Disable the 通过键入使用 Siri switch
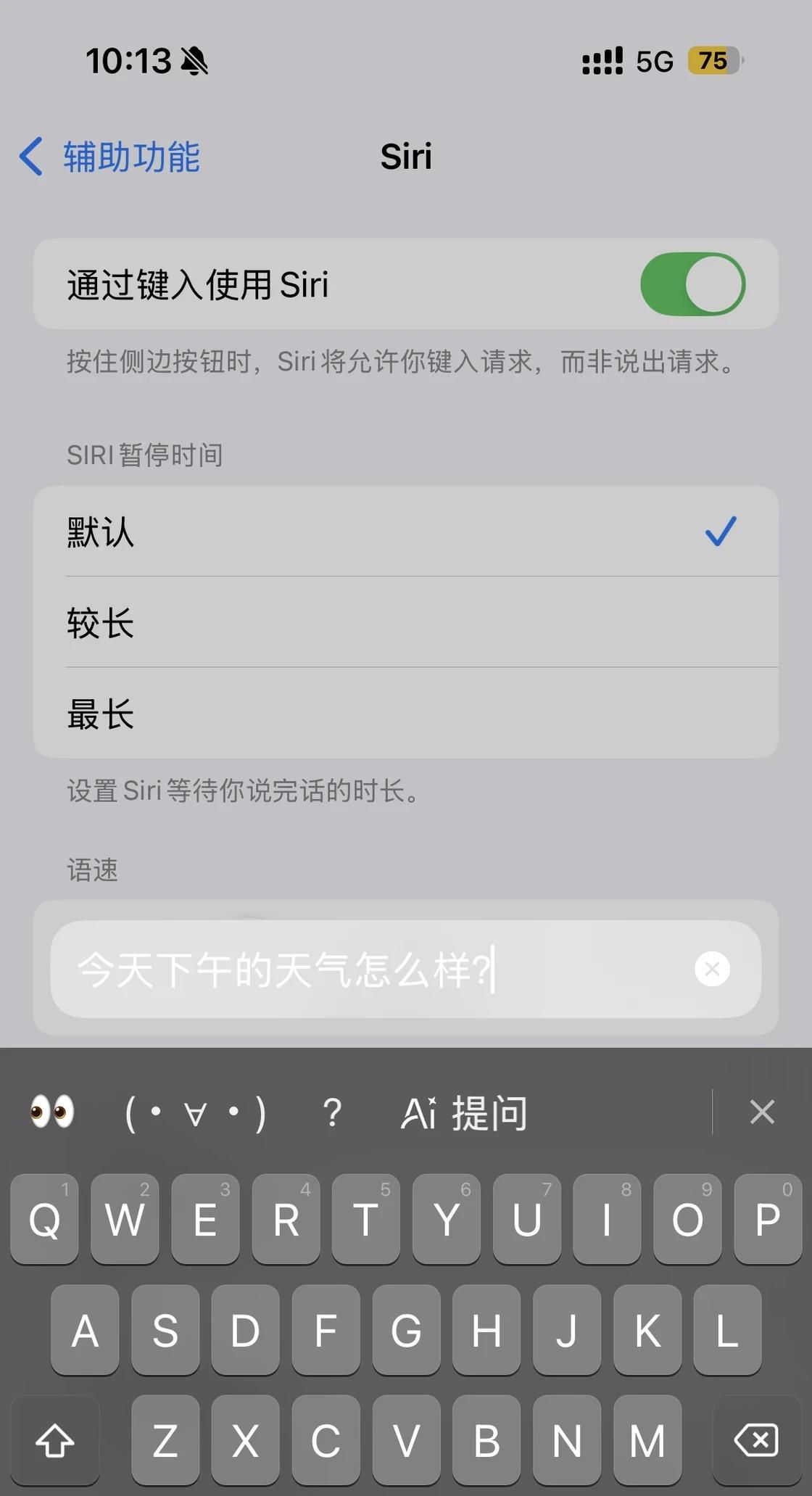 click(x=692, y=284)
